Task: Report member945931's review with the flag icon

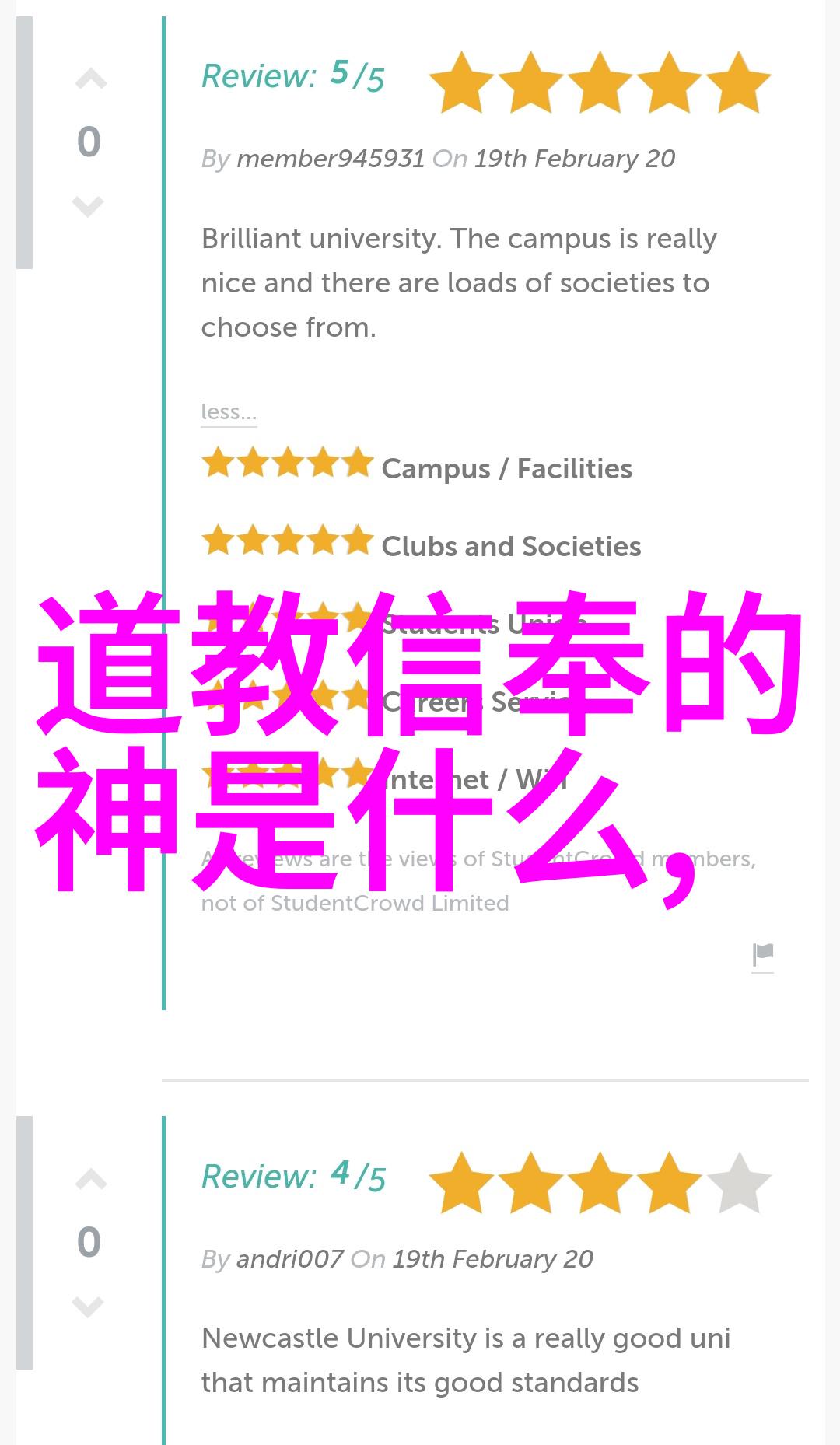Action: click(x=763, y=954)
